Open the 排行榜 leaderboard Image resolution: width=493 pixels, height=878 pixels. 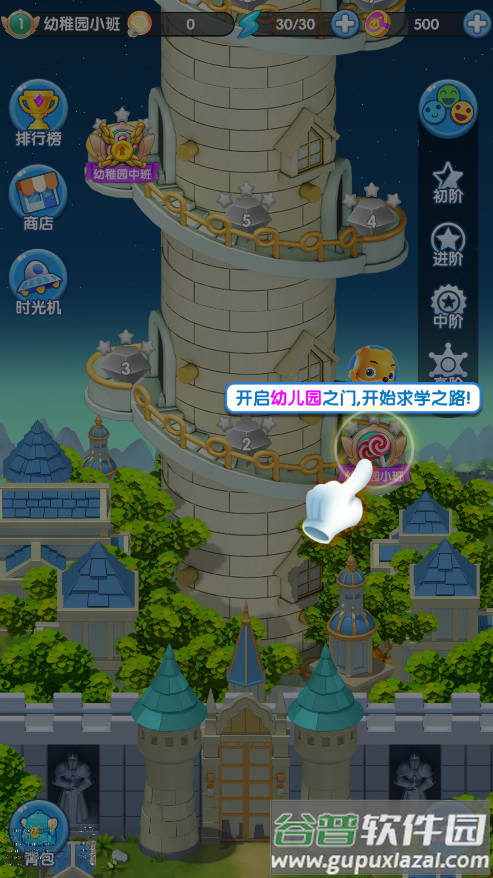(38, 113)
